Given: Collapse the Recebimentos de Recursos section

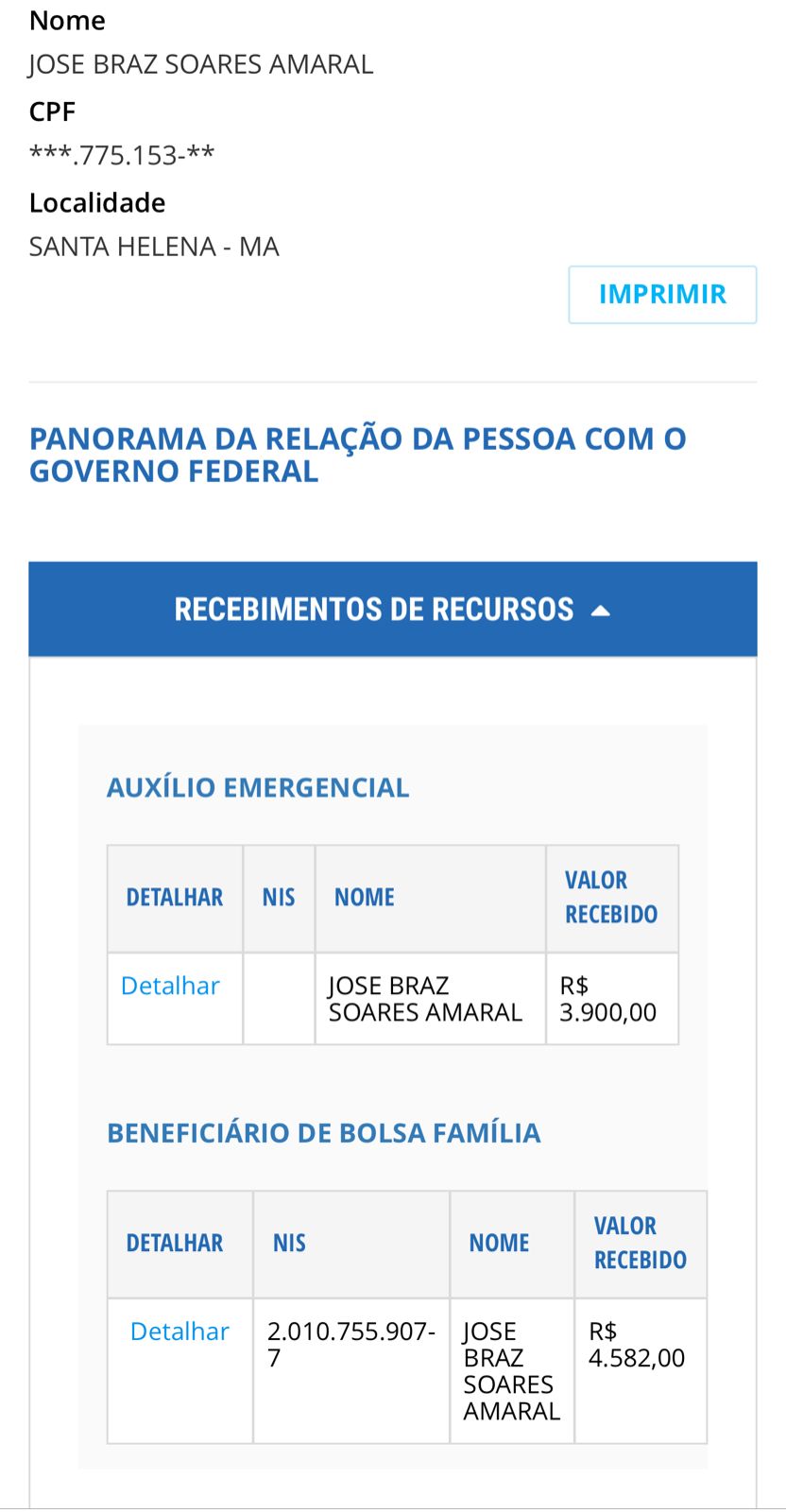Looking at the screenshot, I should click(x=393, y=610).
